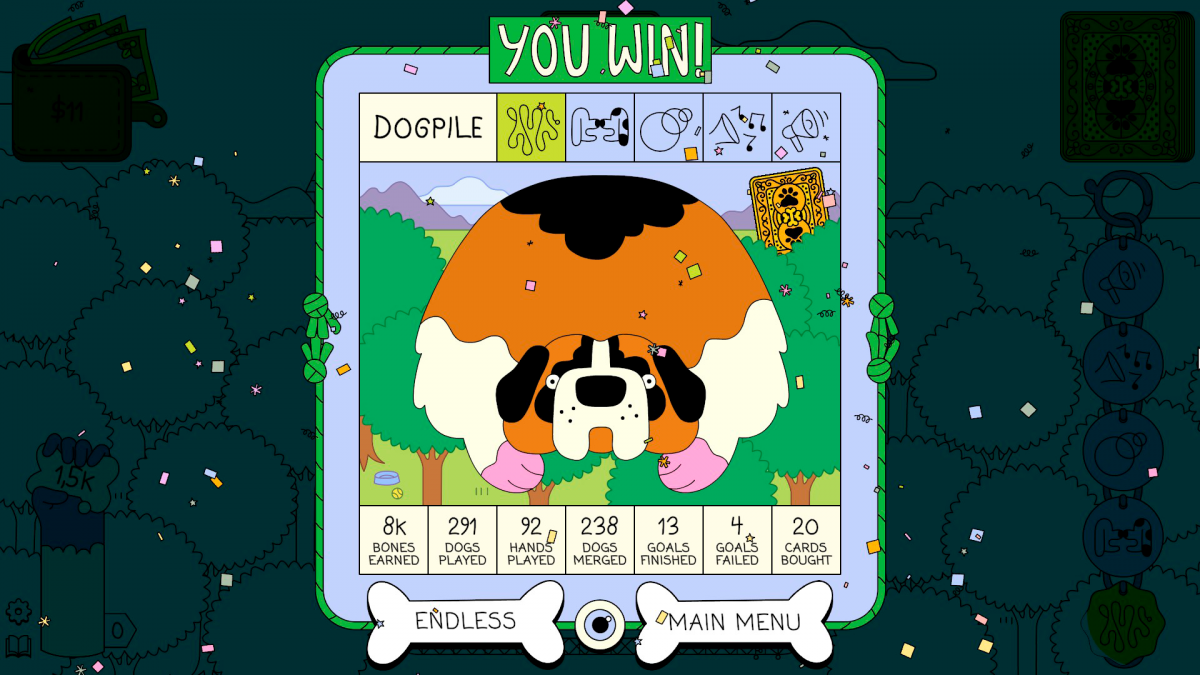Screen dimensions: 1200x675
Task: Toggle the eye icon to hide results
Action: (600, 625)
